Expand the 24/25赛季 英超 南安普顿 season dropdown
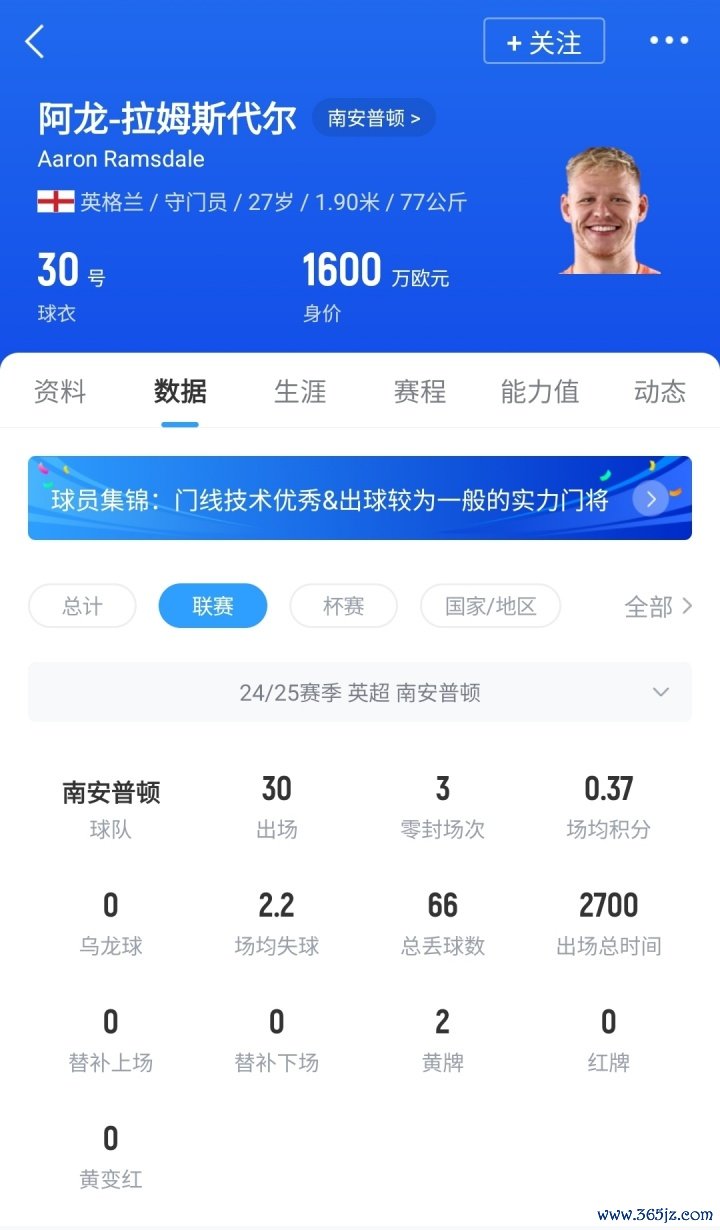Image resolution: width=720 pixels, height=1230 pixels. [x=360, y=692]
